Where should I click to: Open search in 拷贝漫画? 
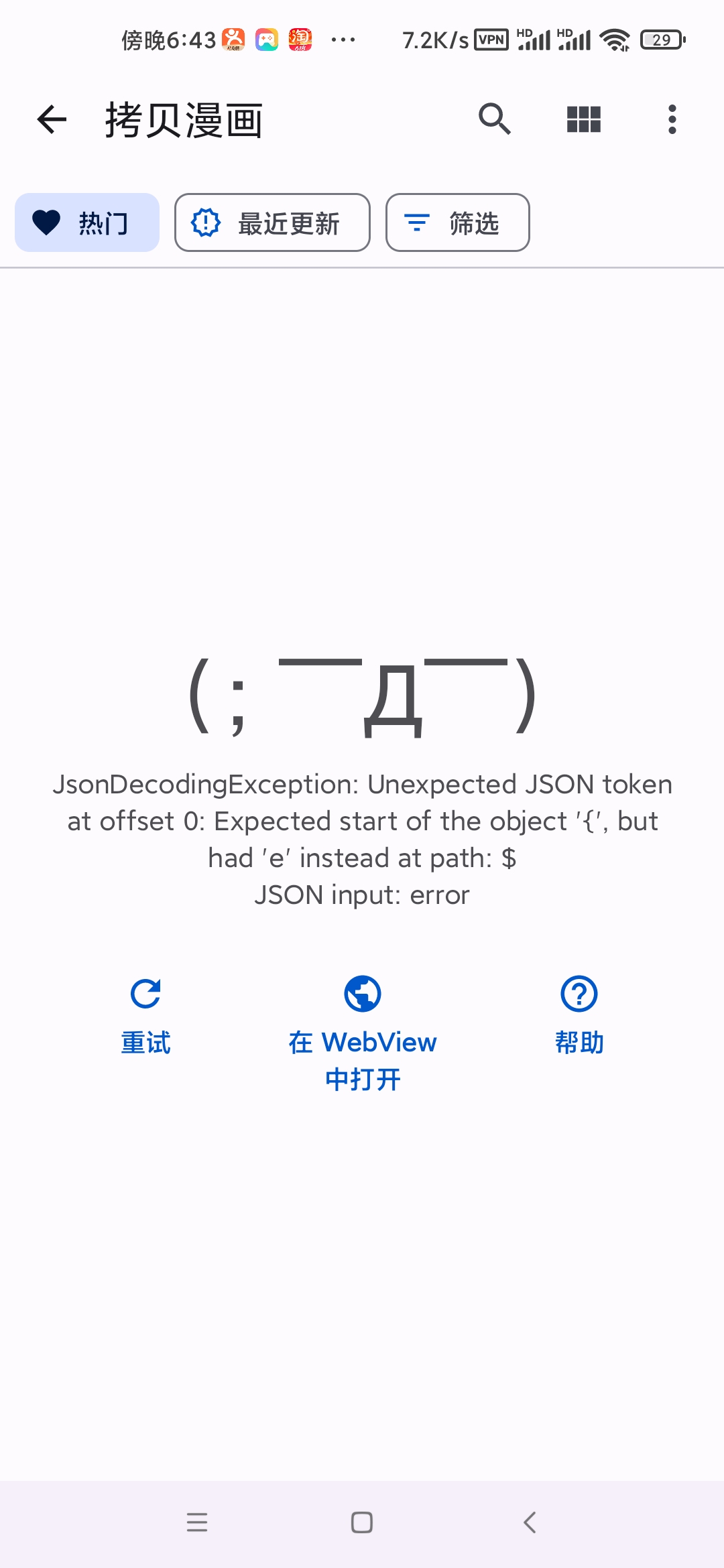[495, 120]
